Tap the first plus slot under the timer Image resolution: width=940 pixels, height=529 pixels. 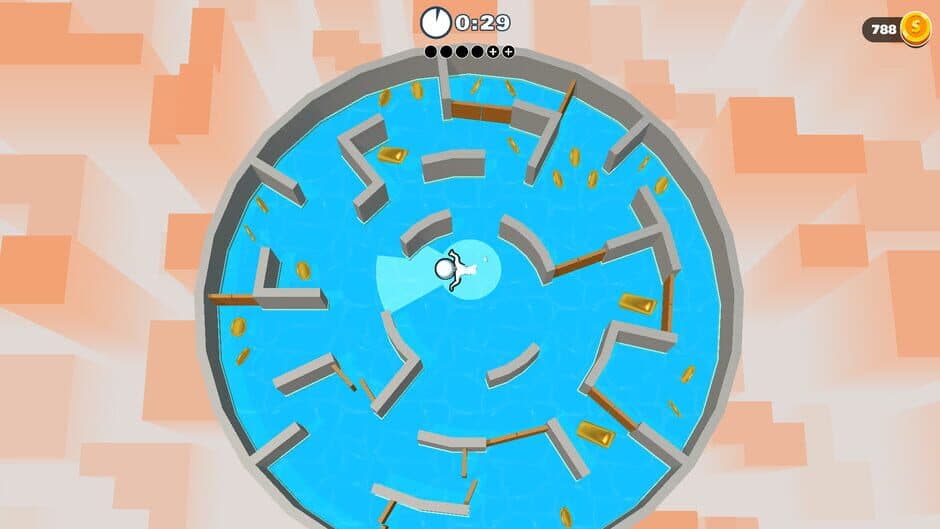click(x=493, y=51)
